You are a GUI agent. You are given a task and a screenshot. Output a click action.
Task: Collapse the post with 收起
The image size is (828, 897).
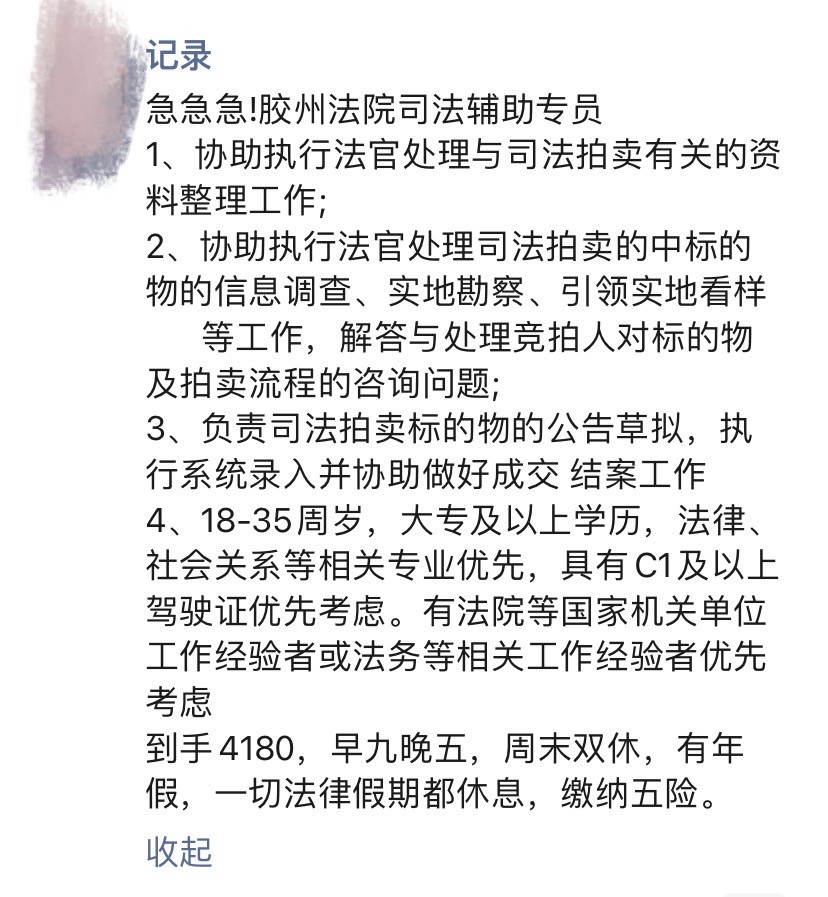click(179, 851)
